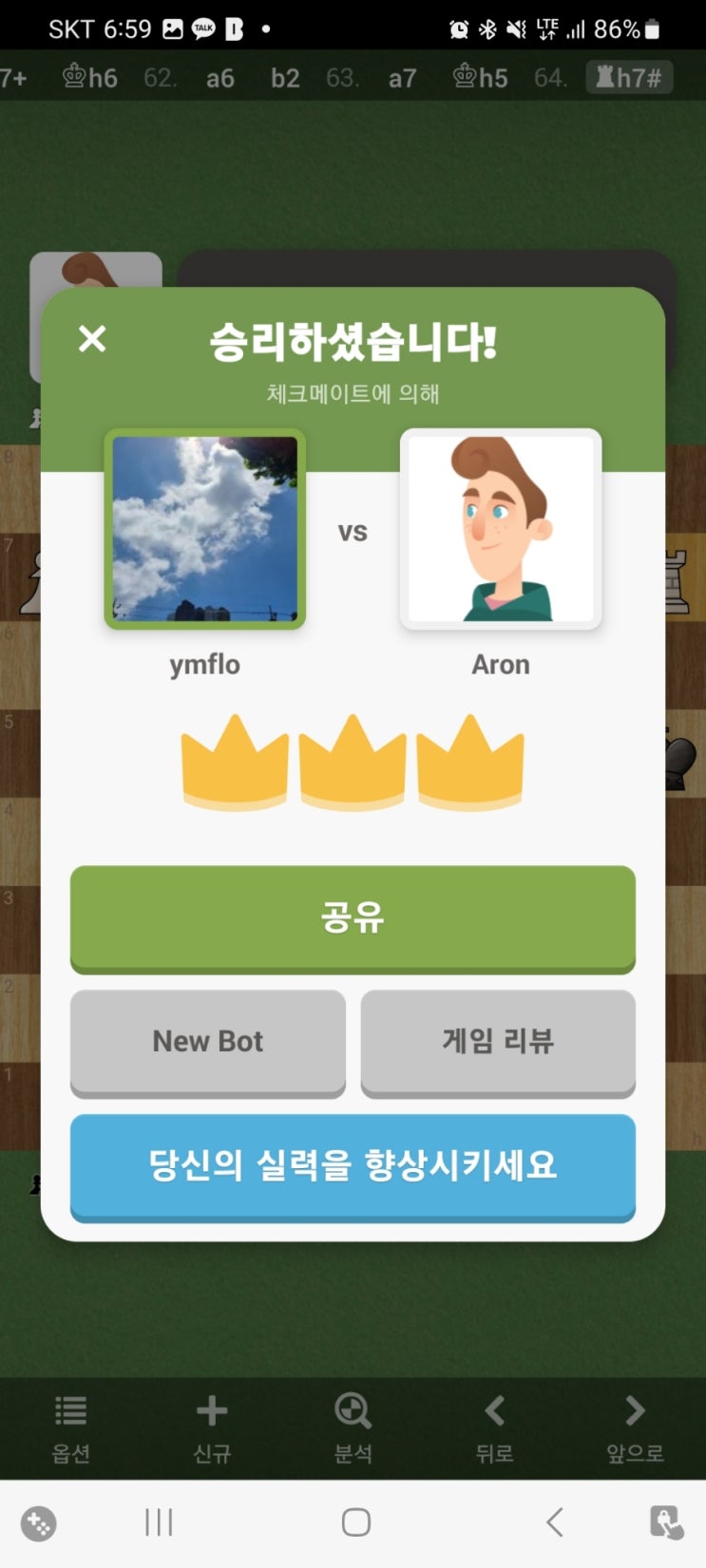Go to the system home screen
The image size is (706, 1568).
click(355, 1522)
